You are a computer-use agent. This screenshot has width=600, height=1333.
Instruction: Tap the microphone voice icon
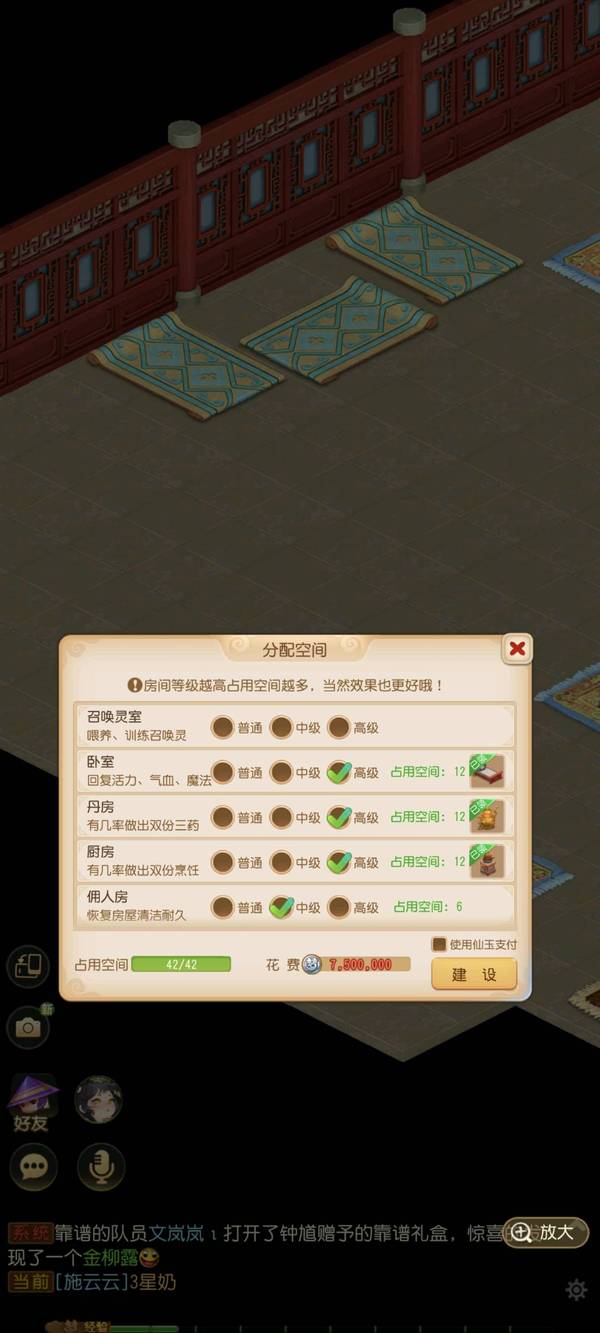point(101,1166)
